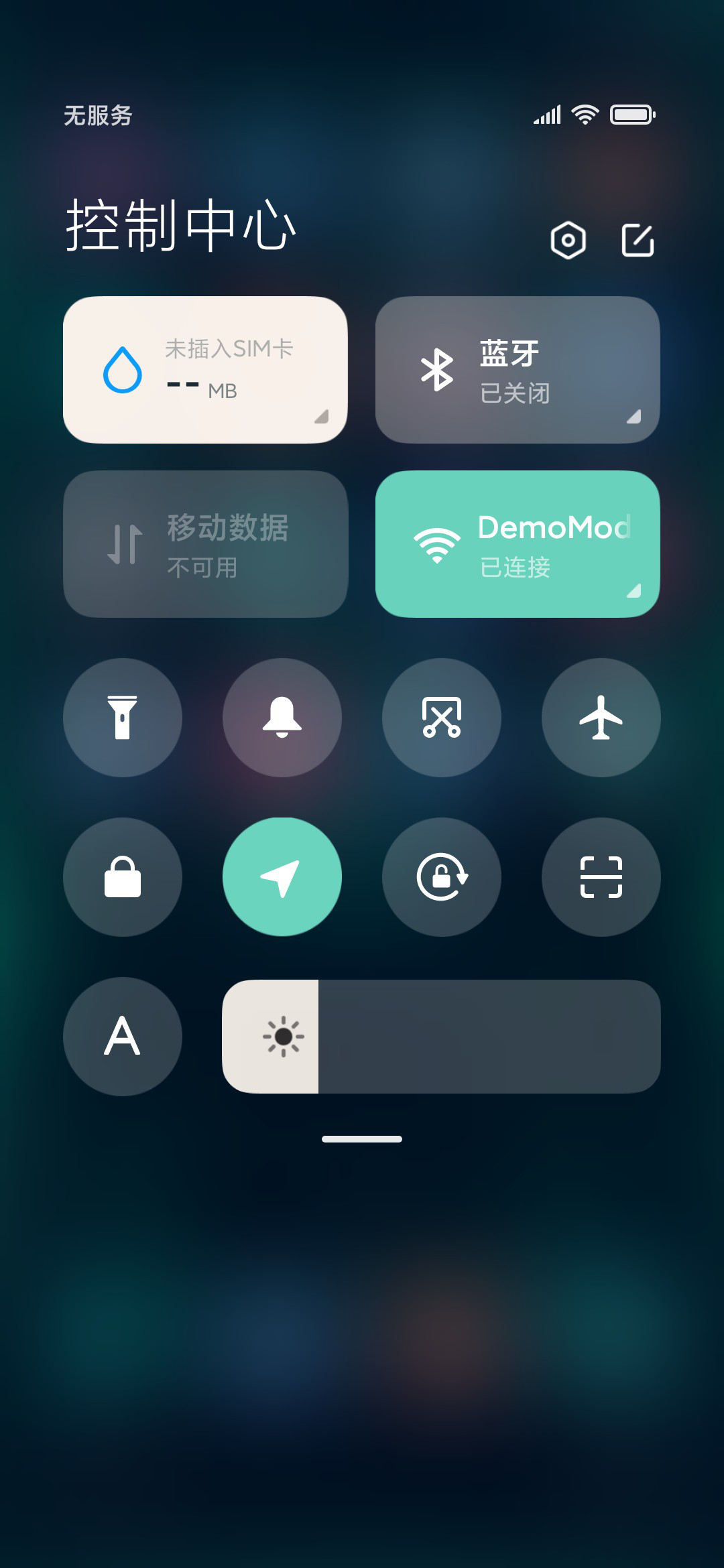Open settings from the hexagon gear icon
The height and width of the screenshot is (1568, 724).
[568, 240]
